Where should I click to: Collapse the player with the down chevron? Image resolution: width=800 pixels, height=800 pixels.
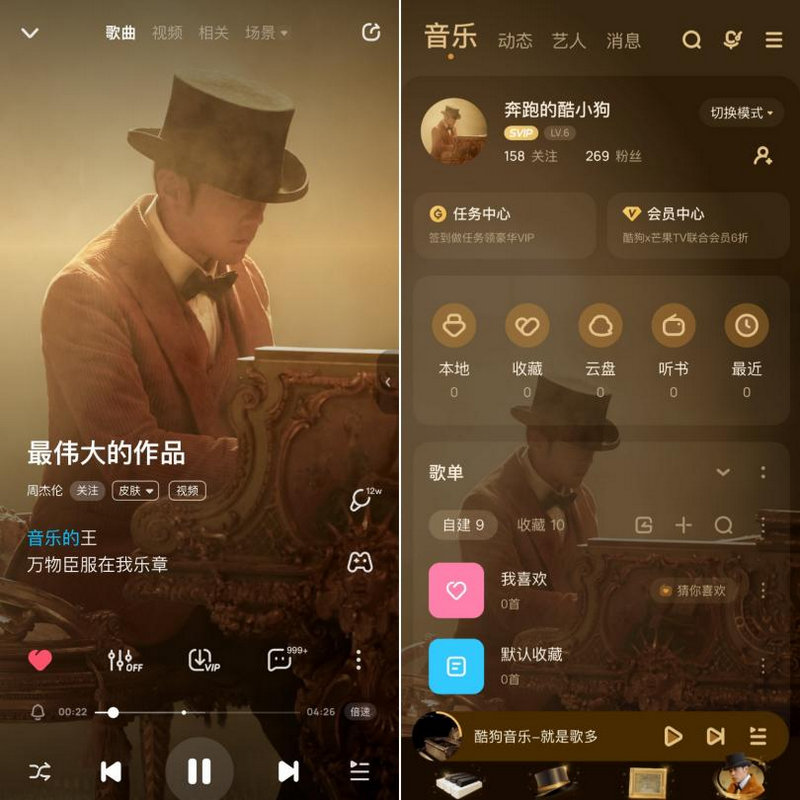pos(30,33)
